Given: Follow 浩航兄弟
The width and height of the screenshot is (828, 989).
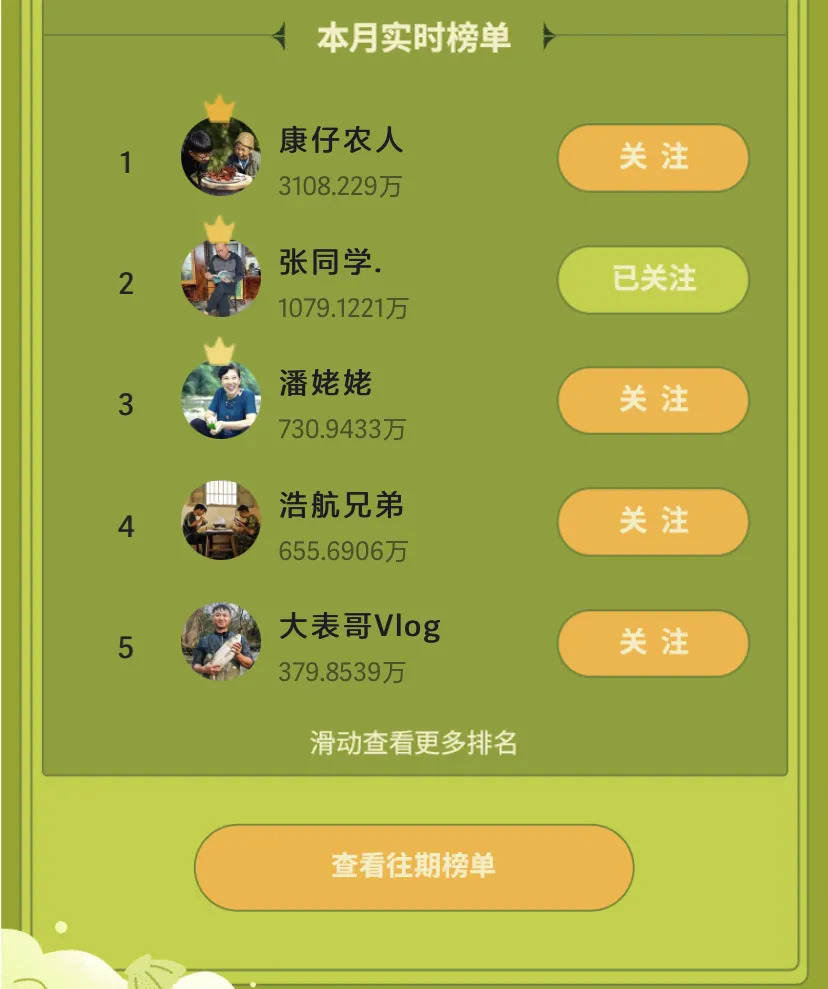Looking at the screenshot, I should coord(653,522).
